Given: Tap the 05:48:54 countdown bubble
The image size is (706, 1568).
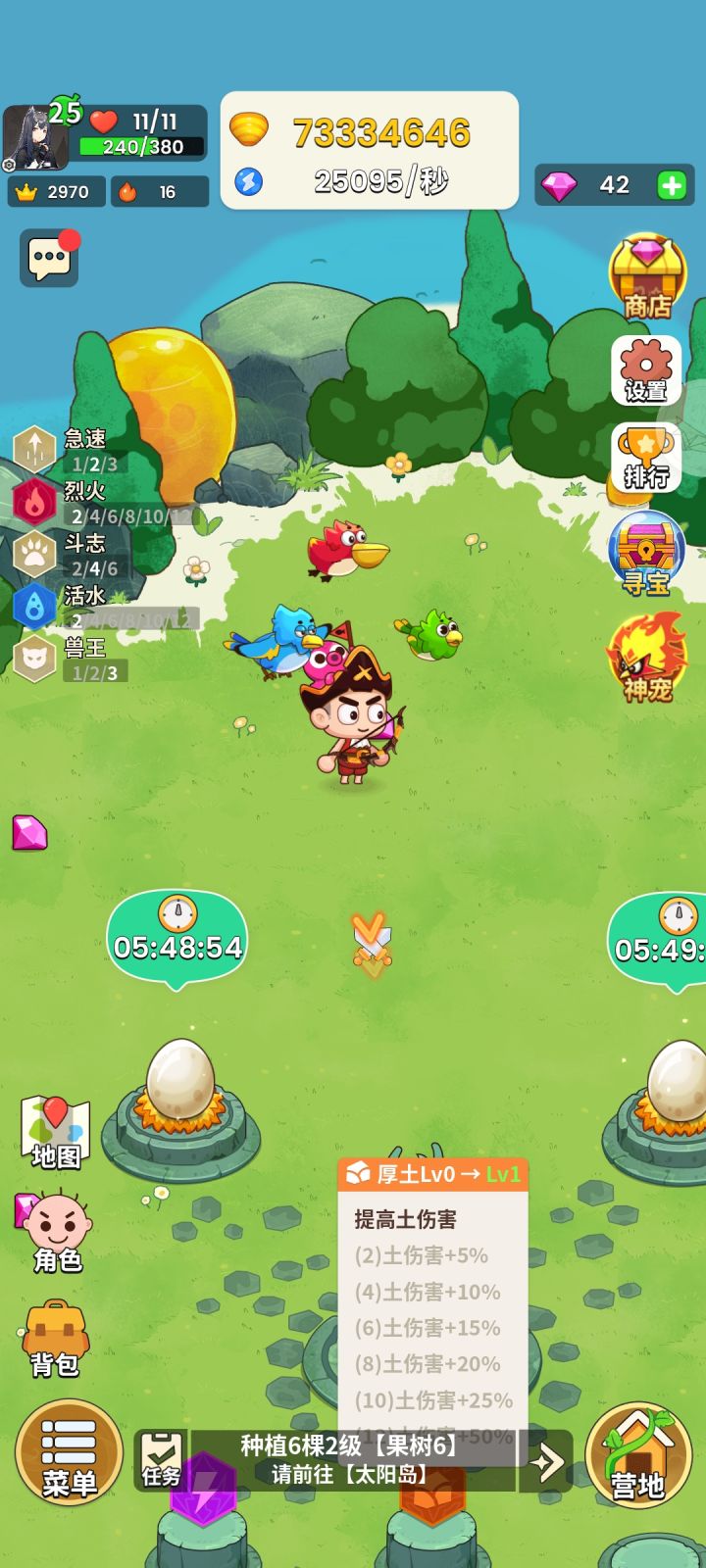Looking at the screenshot, I should point(176,936).
